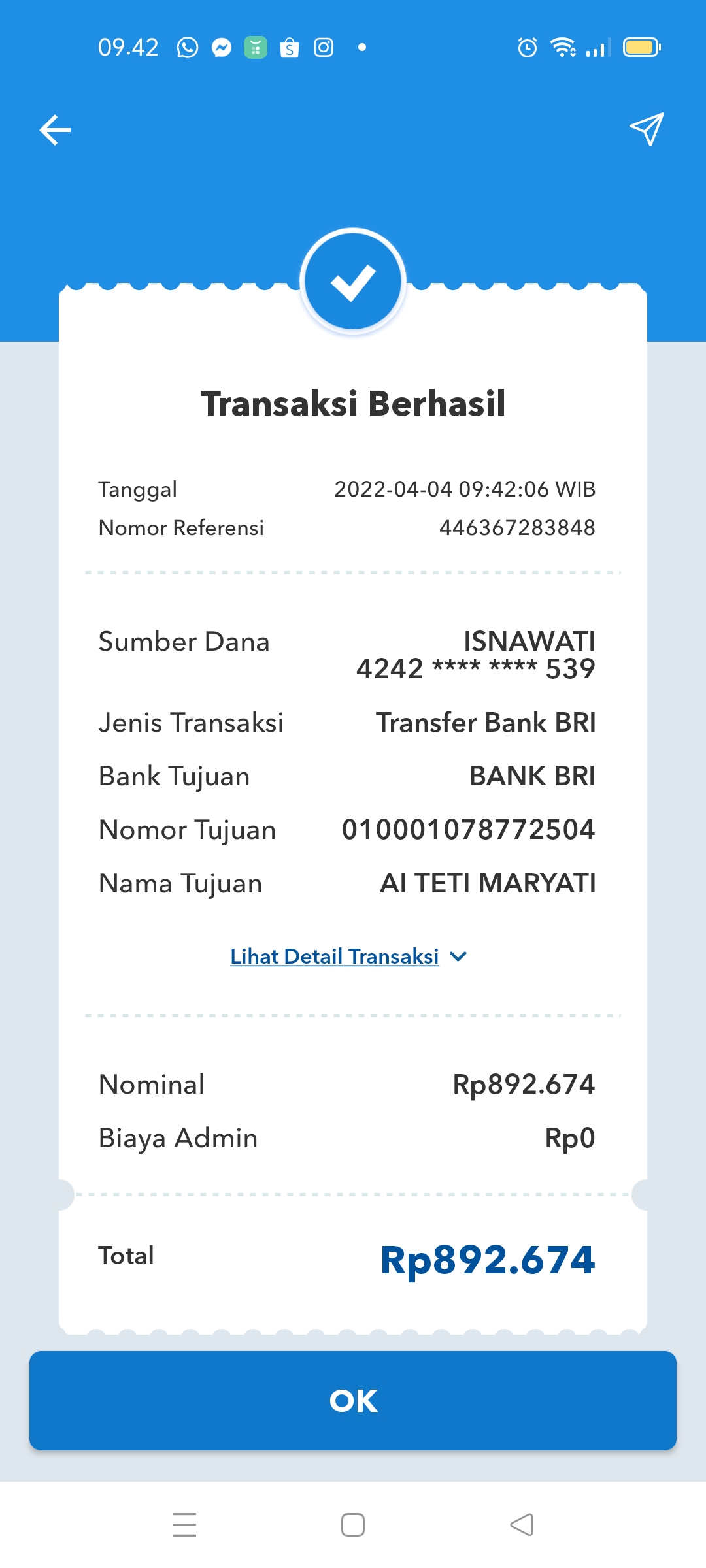Share the transaction receipt
The height and width of the screenshot is (1568, 706).
(x=647, y=129)
